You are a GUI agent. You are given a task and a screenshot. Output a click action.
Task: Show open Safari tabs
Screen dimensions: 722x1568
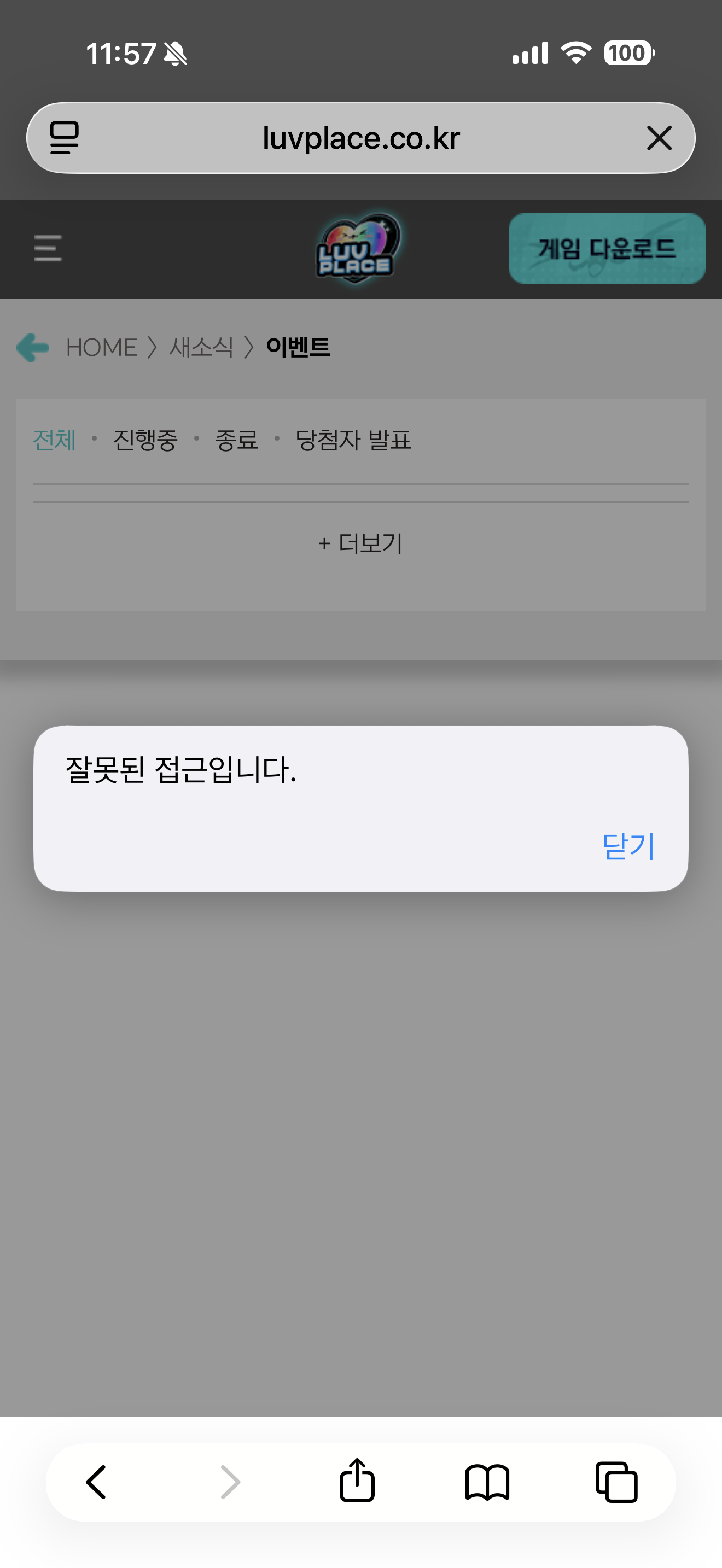click(616, 1482)
